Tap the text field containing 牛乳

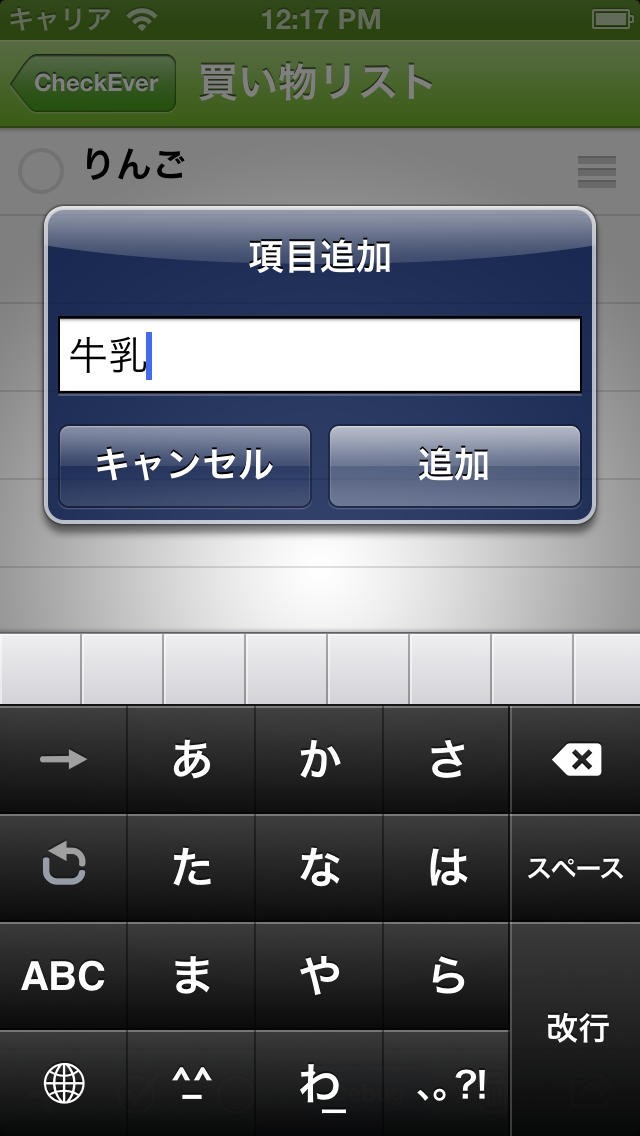pos(320,356)
